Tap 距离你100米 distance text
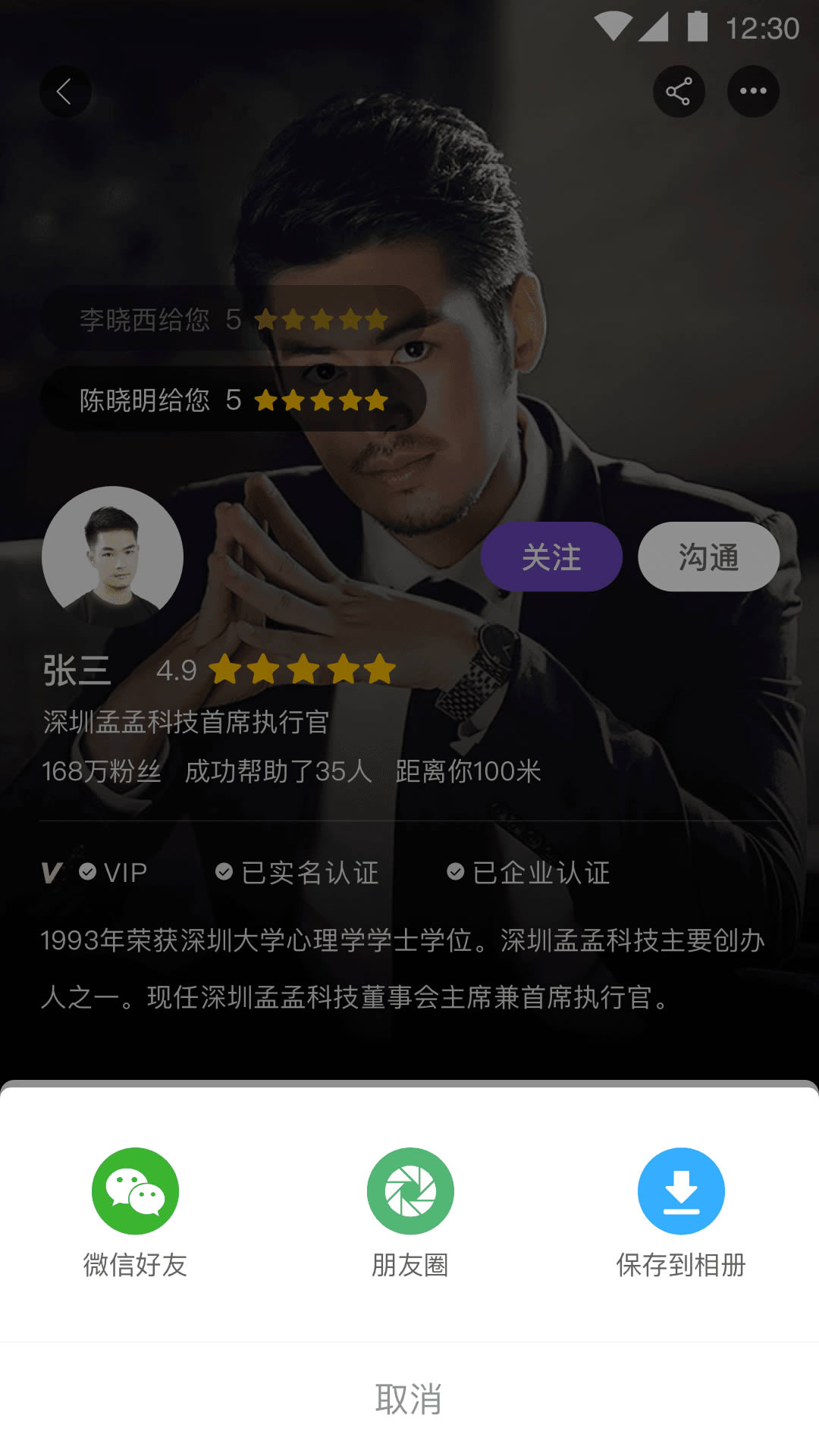The image size is (819, 1456). [468, 773]
